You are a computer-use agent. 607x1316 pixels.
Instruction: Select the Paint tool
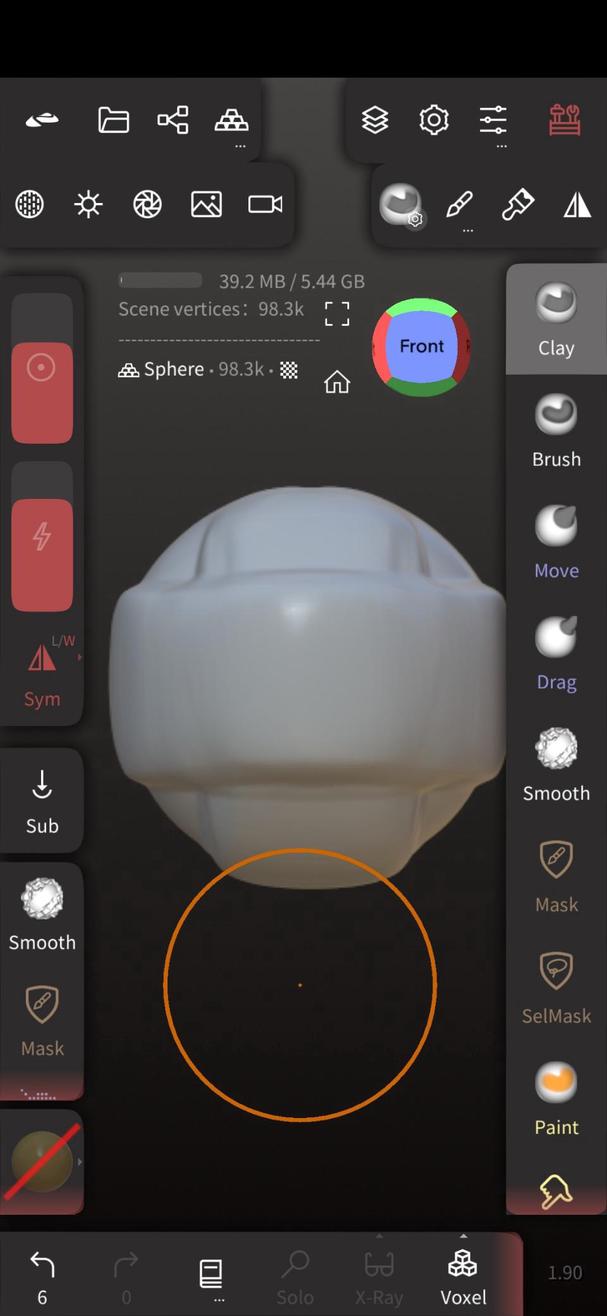[x=556, y=1099]
